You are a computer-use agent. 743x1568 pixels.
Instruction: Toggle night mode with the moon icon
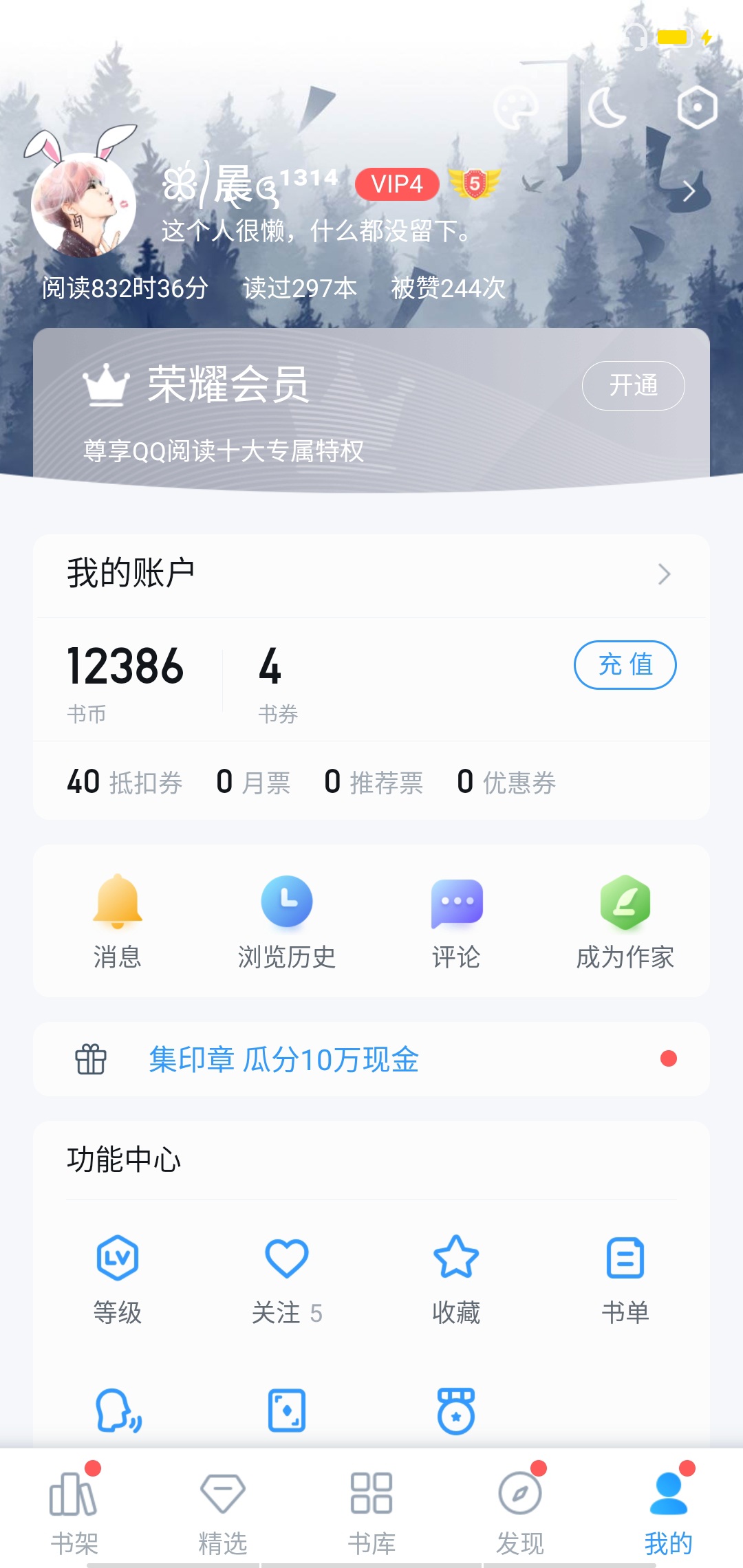pos(607,108)
